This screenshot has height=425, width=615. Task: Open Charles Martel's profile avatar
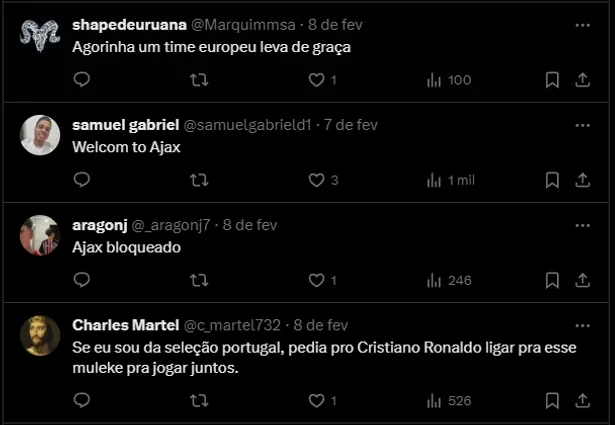[x=40, y=336]
